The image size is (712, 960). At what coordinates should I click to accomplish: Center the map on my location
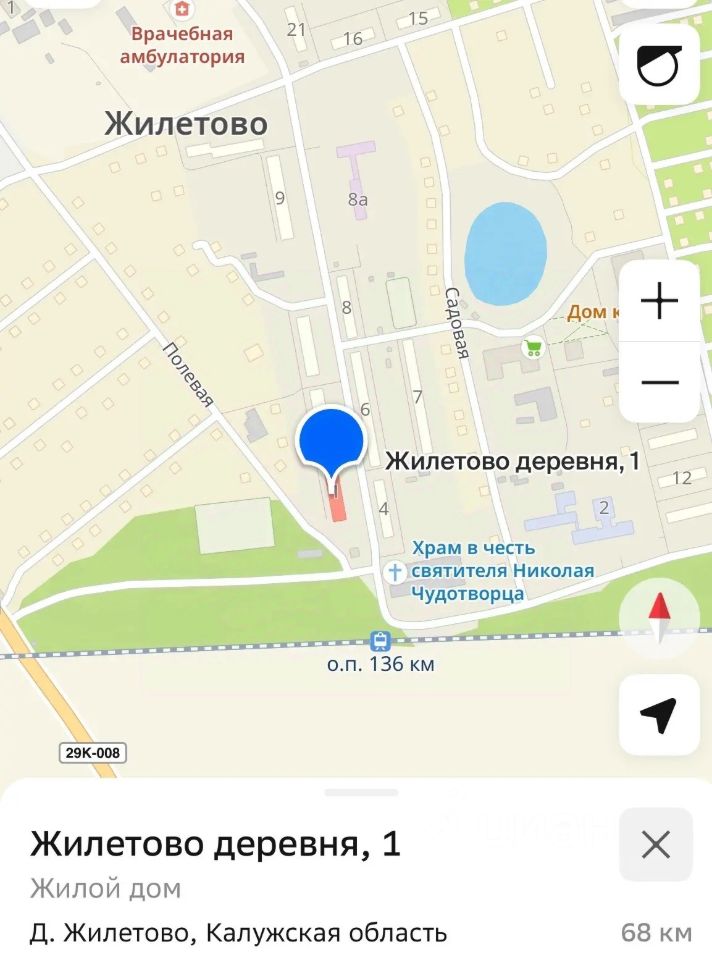click(x=659, y=714)
